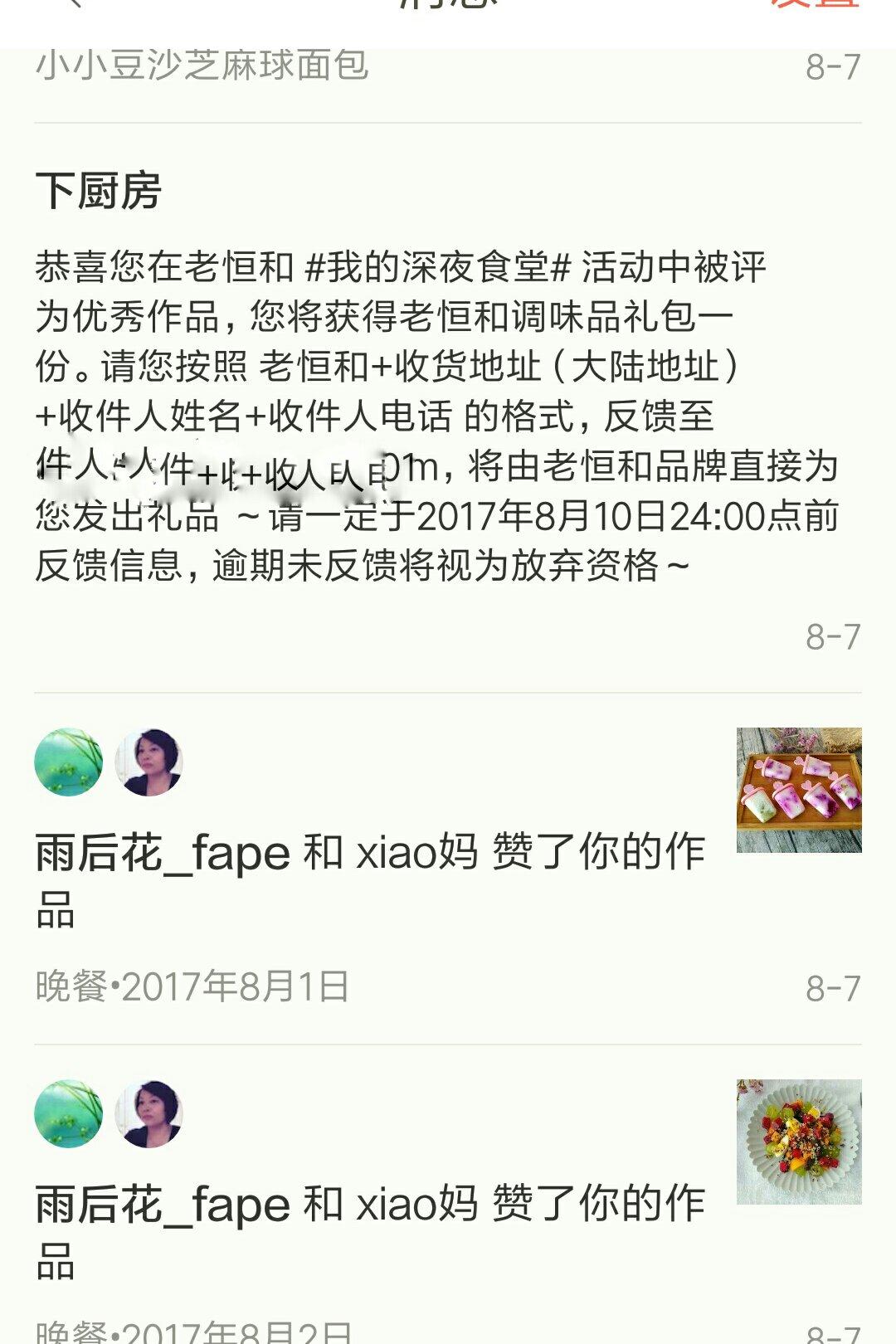
Task: Open the 小小豆沙芝麻球面包 notification
Action: coord(202,66)
